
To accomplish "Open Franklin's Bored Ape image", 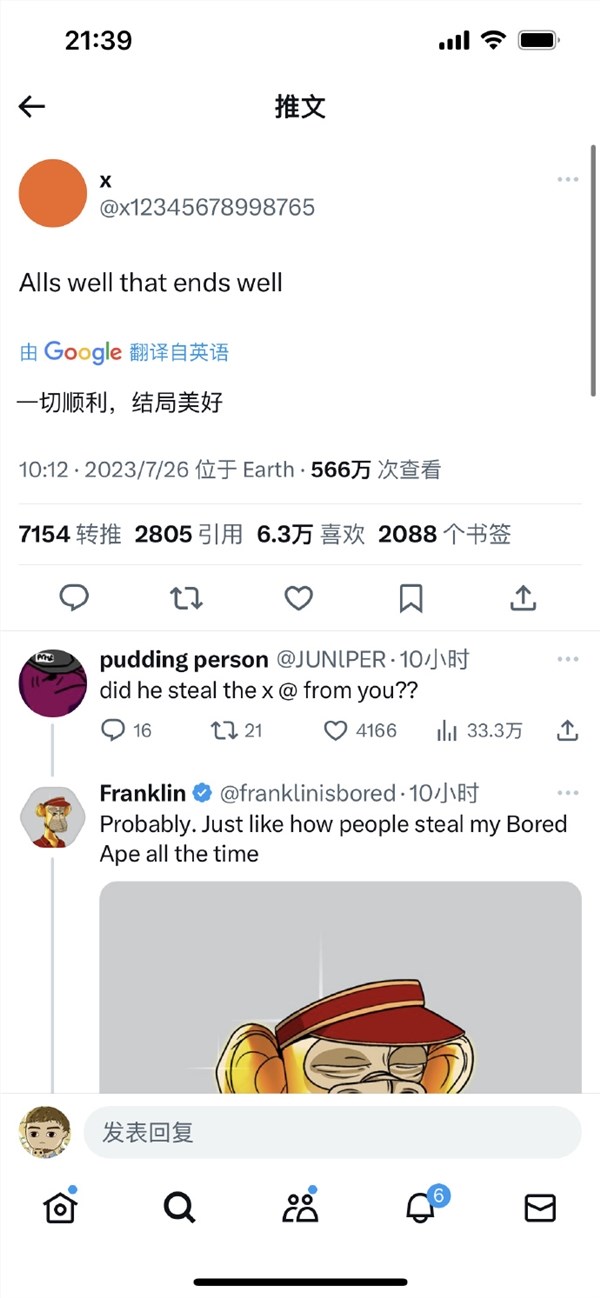I will (340, 990).
